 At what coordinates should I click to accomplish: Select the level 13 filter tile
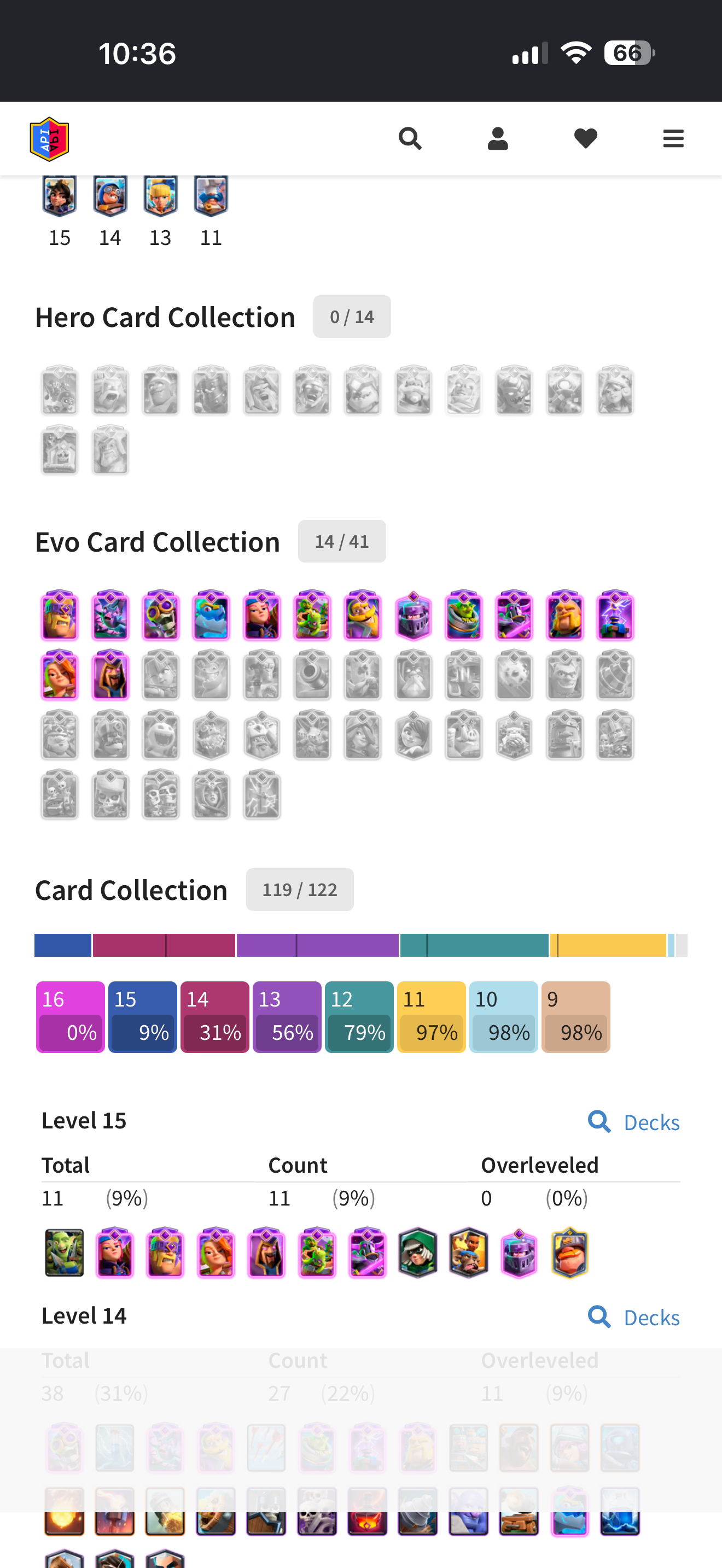point(287,1016)
